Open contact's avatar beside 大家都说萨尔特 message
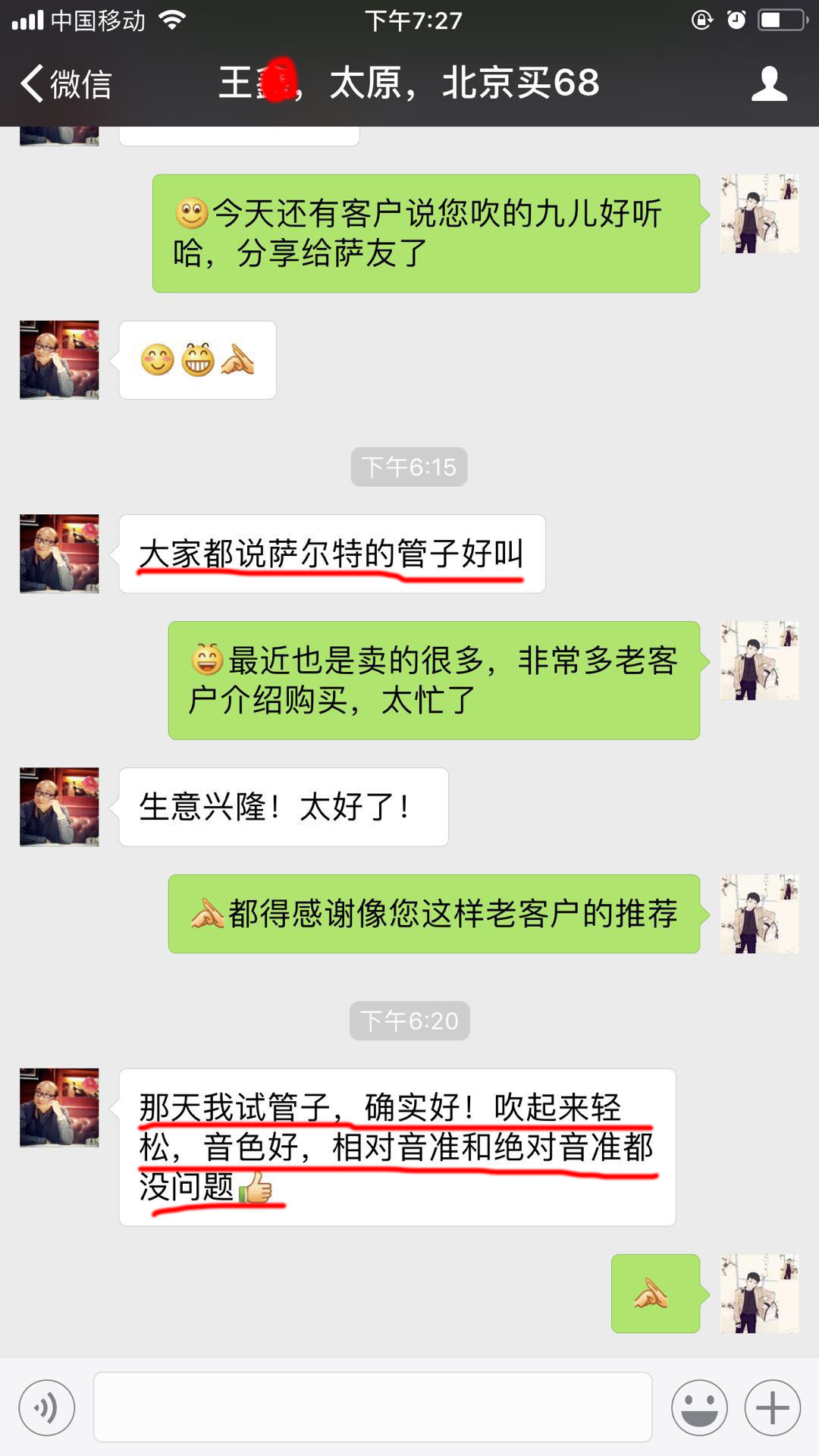 coord(59,554)
